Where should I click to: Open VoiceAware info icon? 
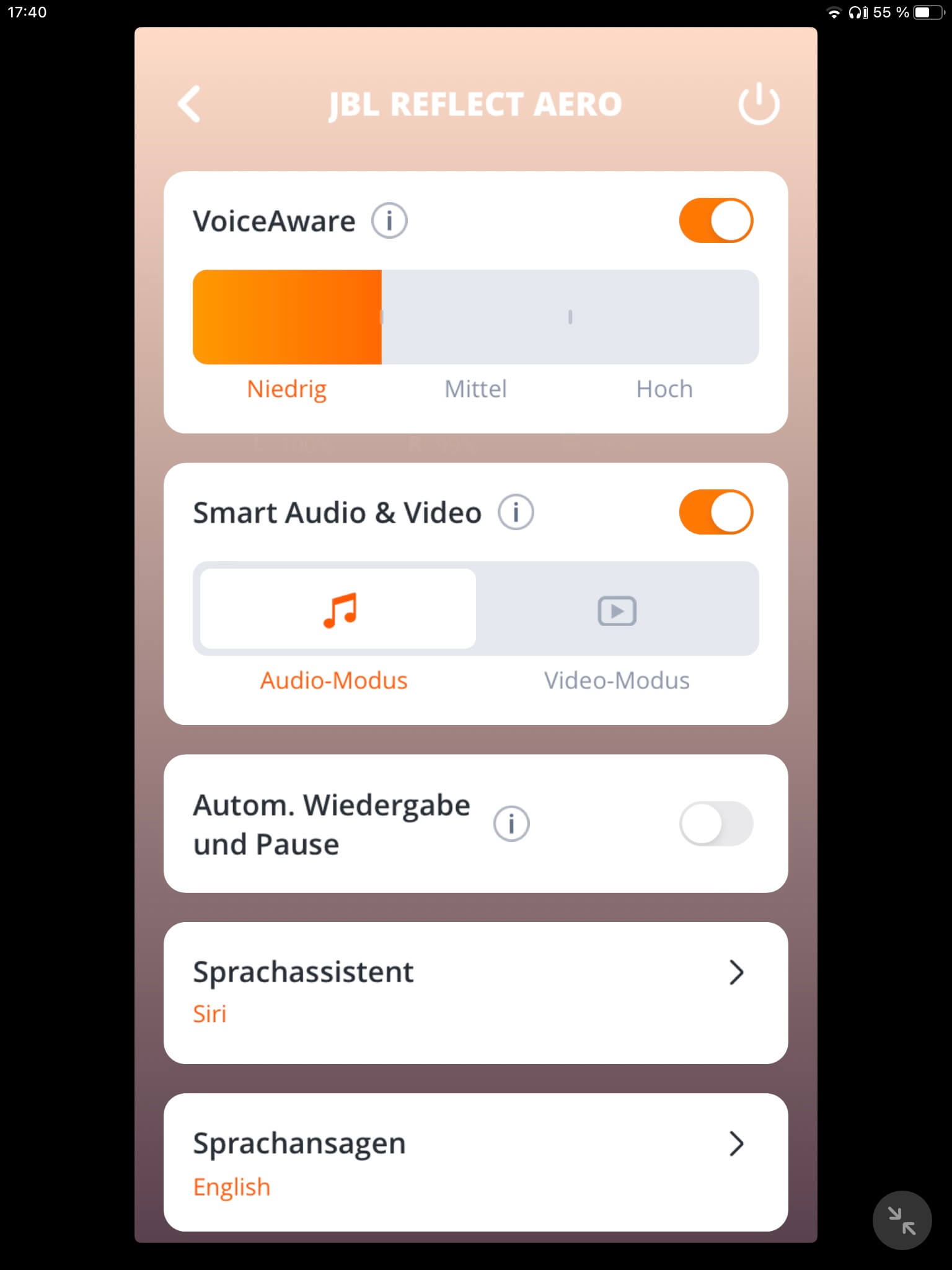point(389,221)
